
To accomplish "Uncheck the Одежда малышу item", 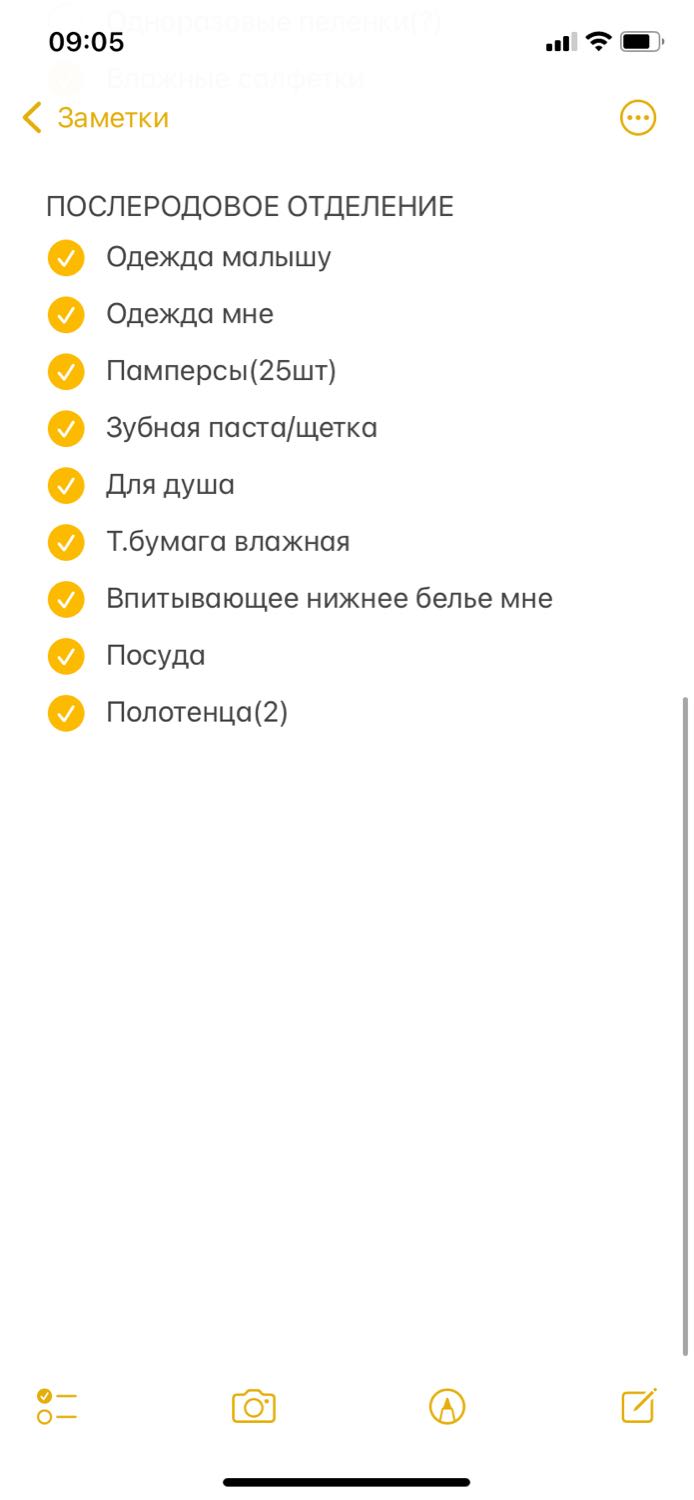I will point(66,258).
